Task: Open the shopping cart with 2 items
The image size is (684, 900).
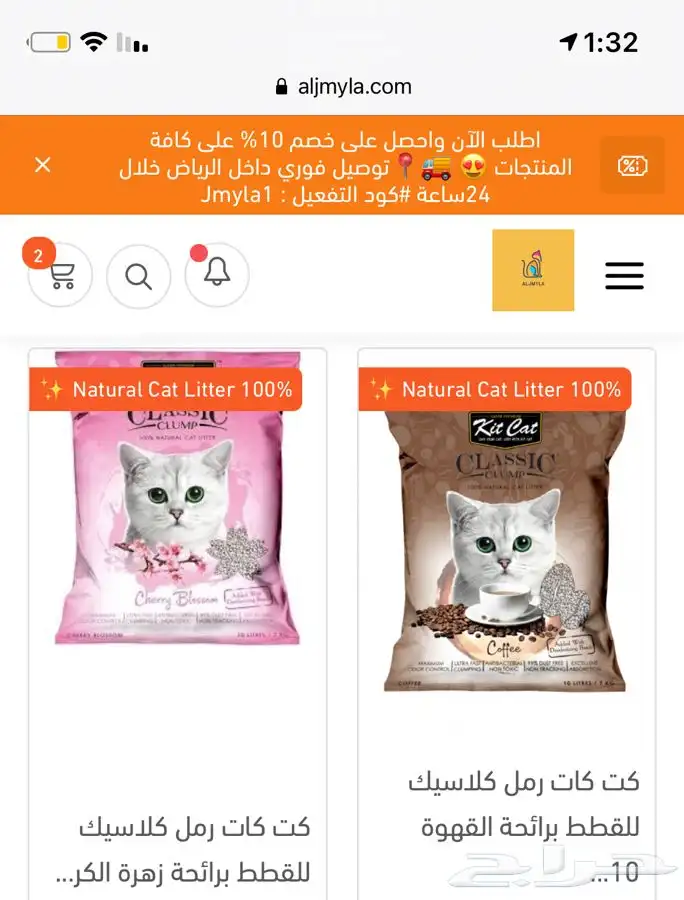Action: (x=61, y=275)
